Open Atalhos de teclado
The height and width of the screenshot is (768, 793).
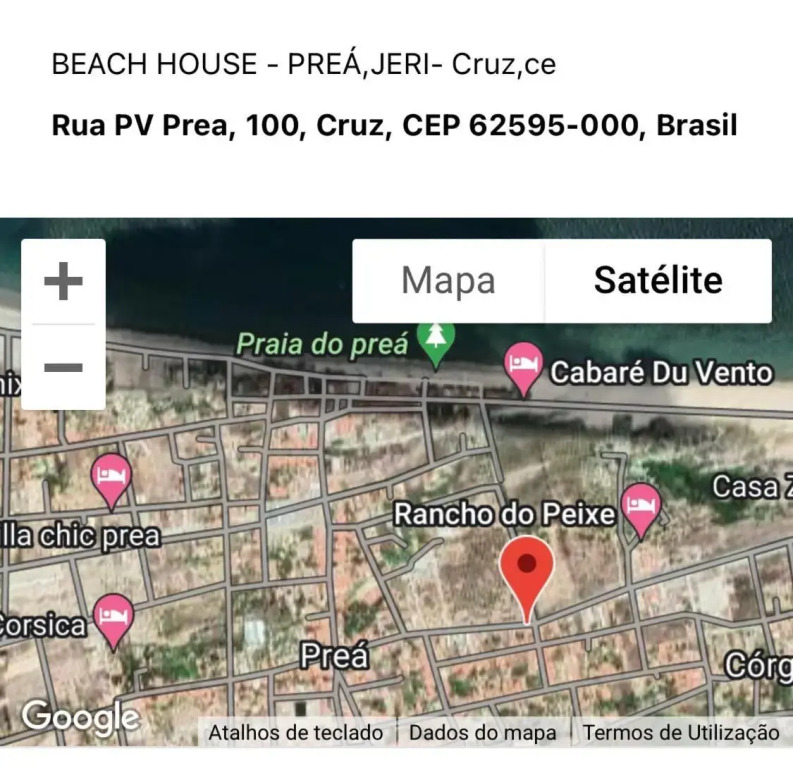295,733
